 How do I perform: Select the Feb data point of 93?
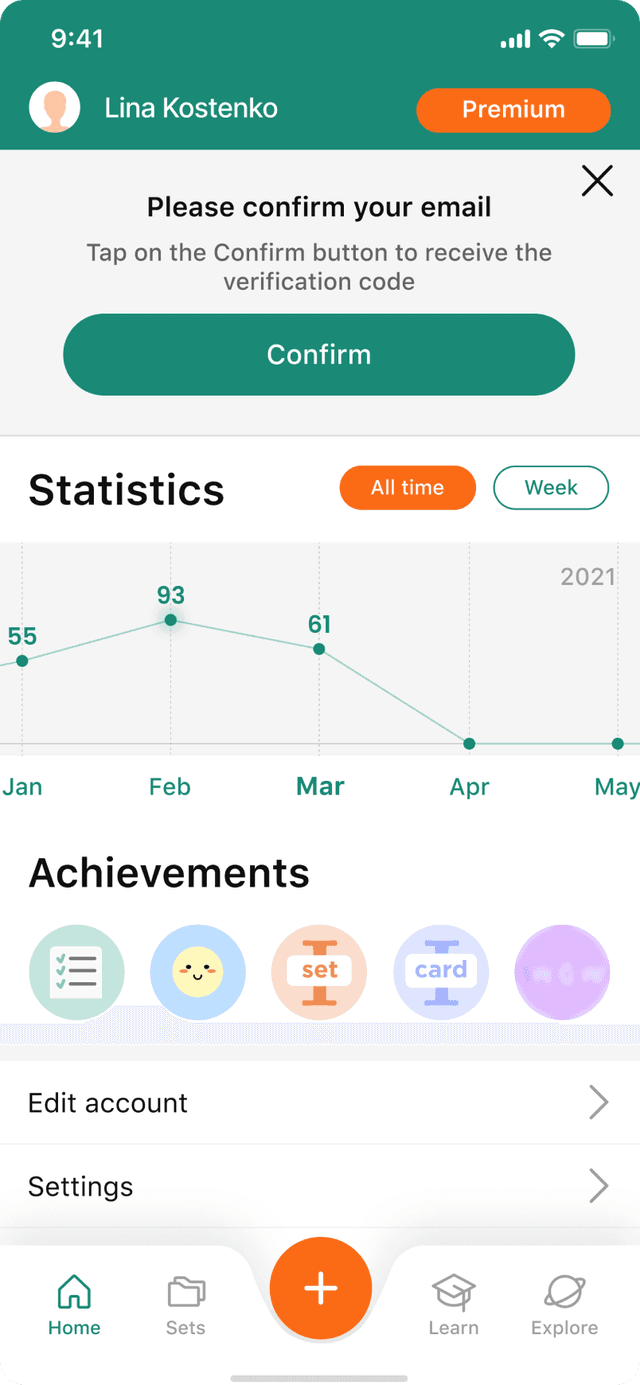(171, 620)
